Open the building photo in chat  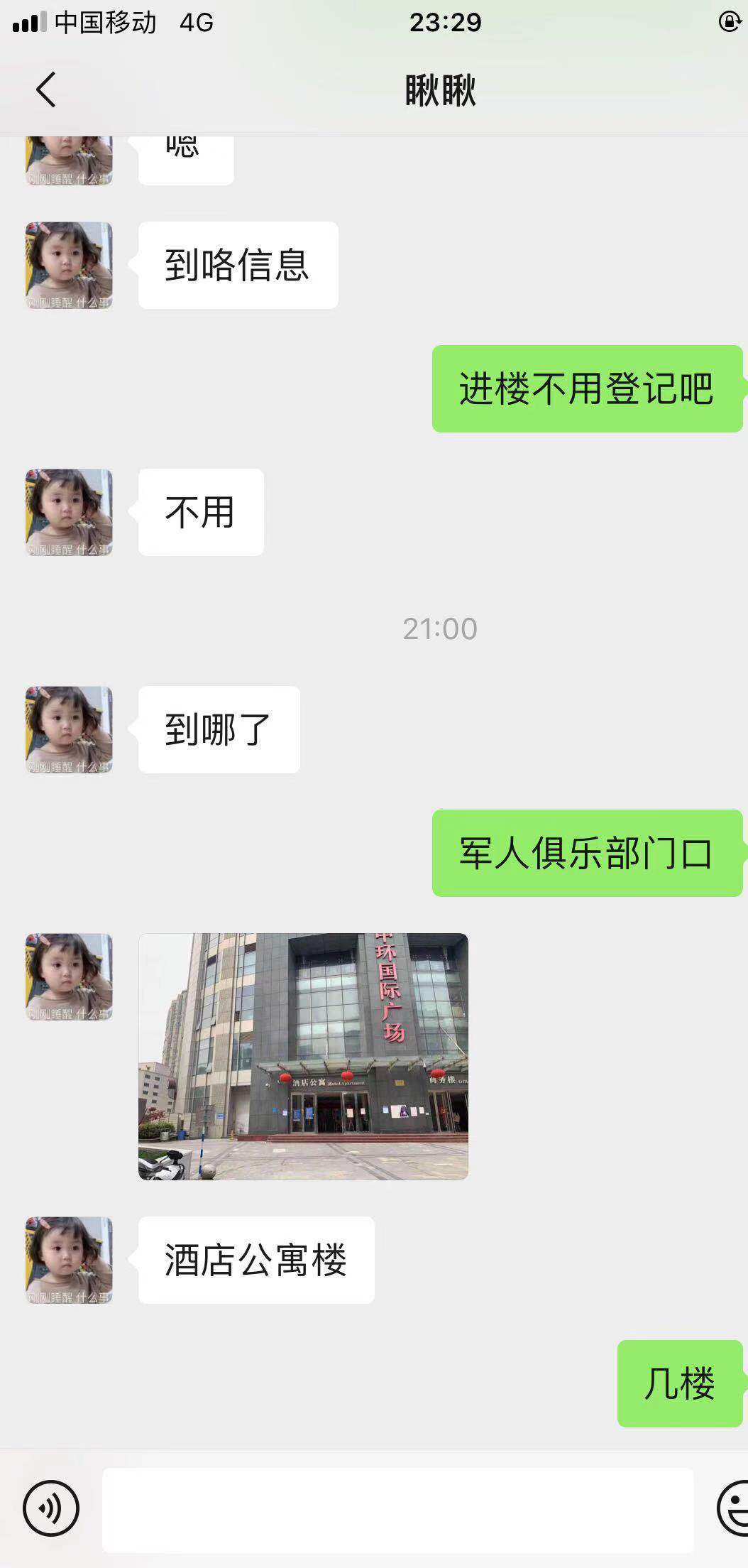pyautogui.click(x=303, y=1057)
